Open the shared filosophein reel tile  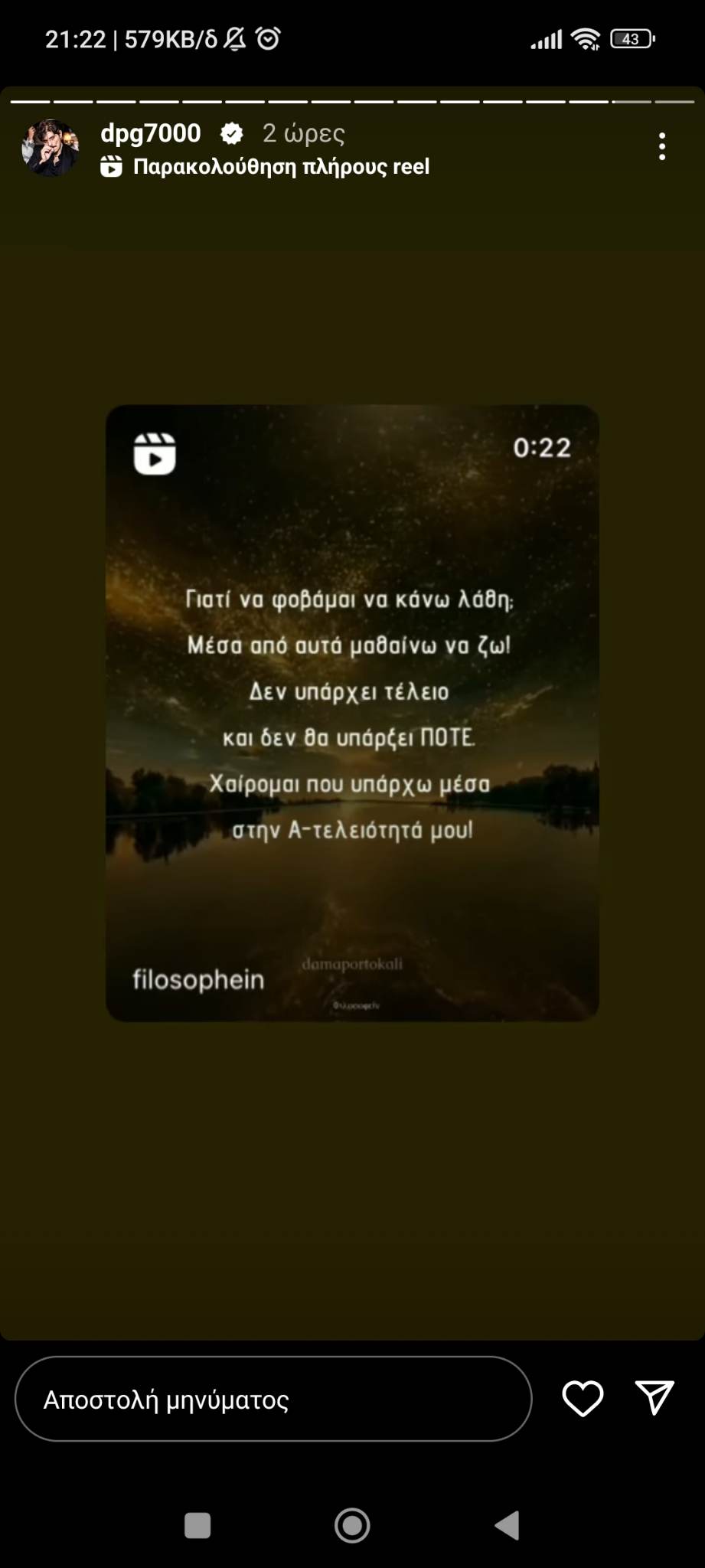[x=352, y=712]
